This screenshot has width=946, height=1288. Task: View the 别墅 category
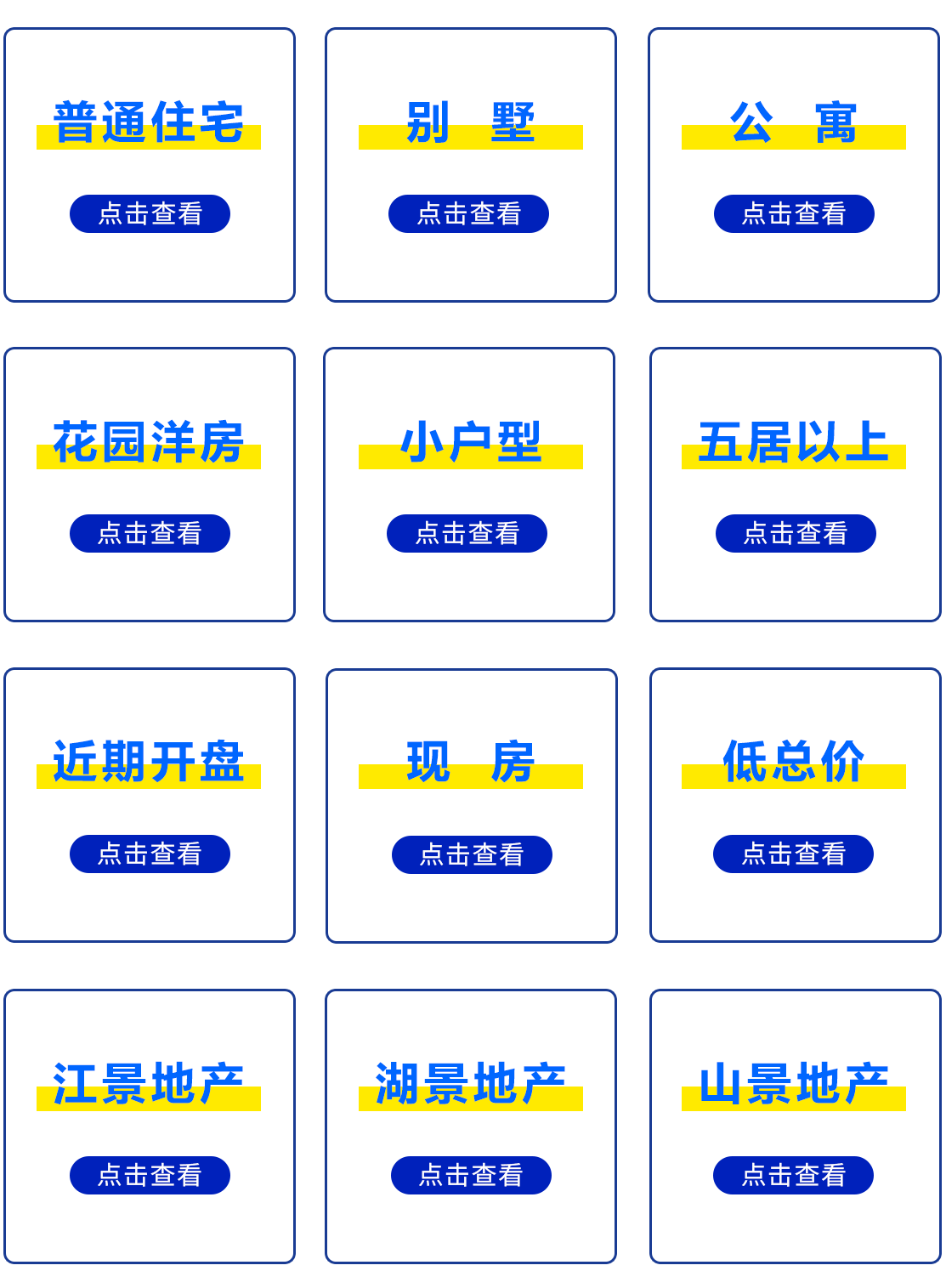click(468, 213)
